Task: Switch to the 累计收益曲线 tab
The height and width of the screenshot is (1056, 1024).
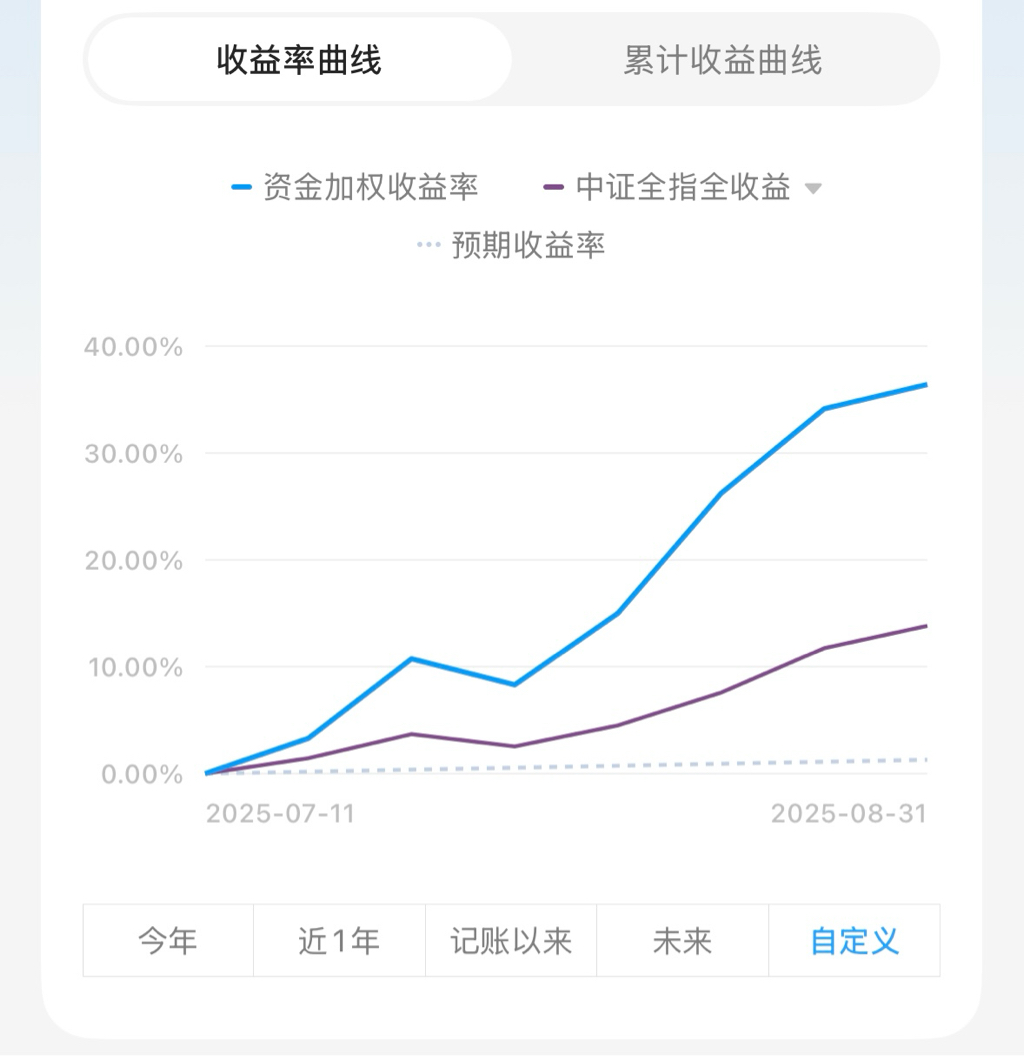Action: pyautogui.click(x=723, y=60)
